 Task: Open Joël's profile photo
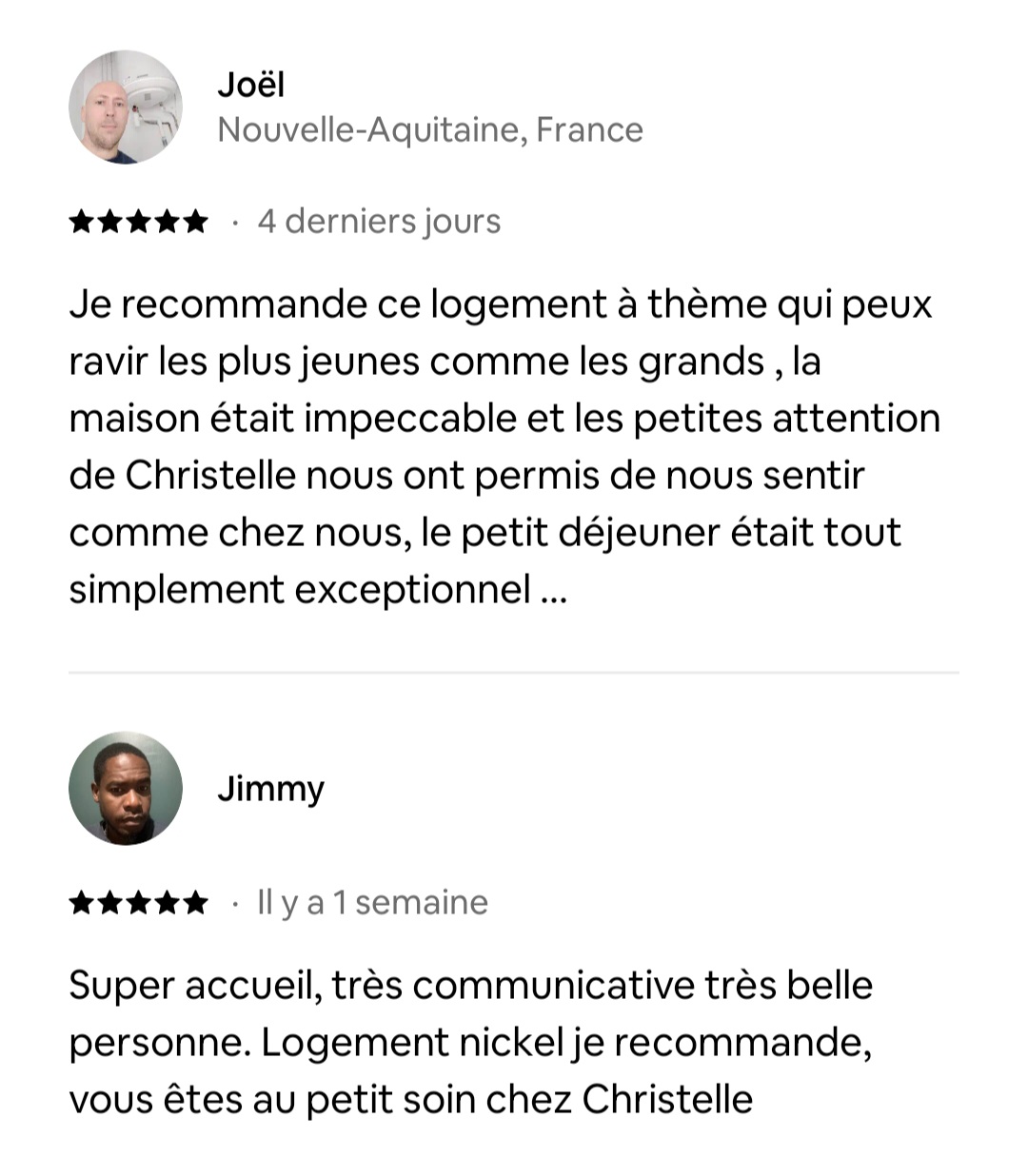[126, 107]
